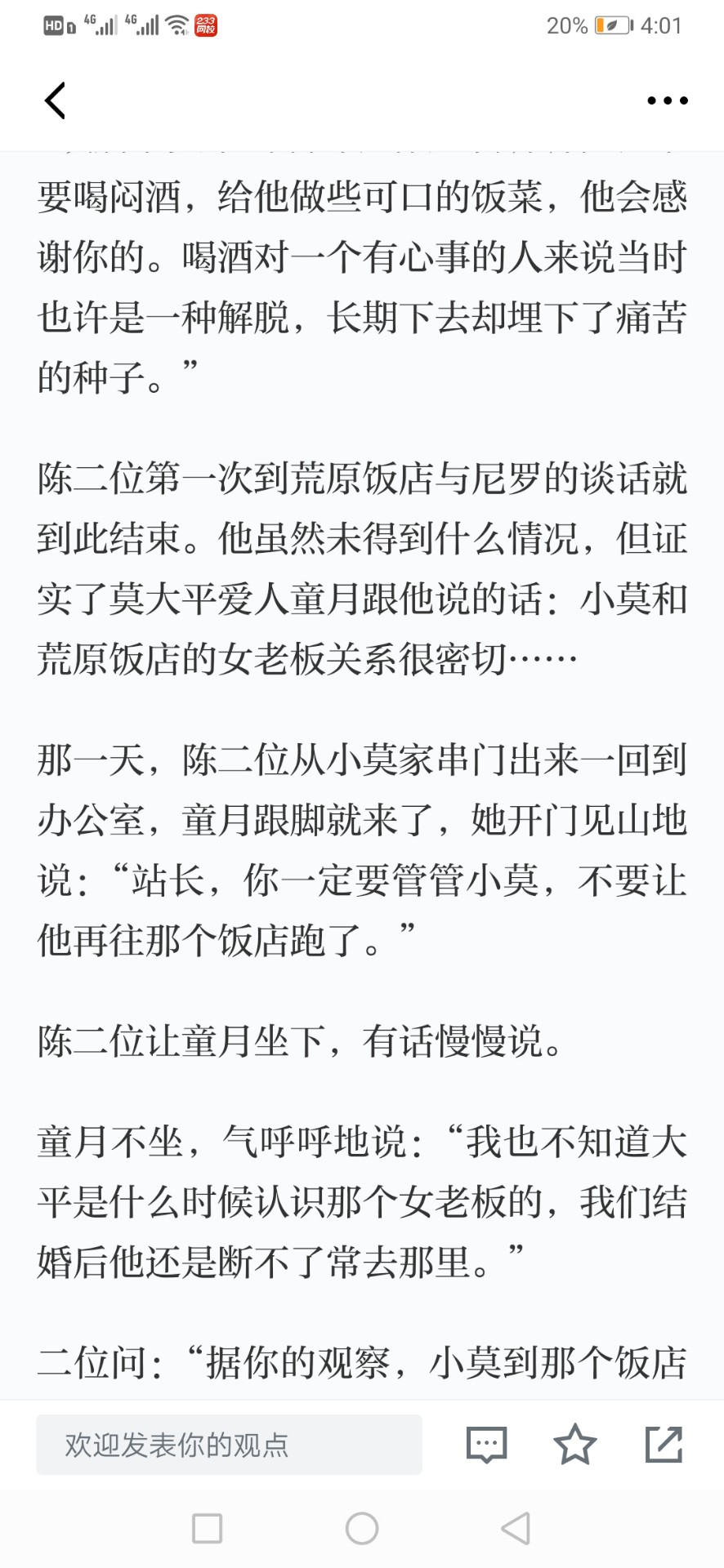Open recent apps with the square button
This screenshot has width=724, height=1568.
tap(207, 1528)
